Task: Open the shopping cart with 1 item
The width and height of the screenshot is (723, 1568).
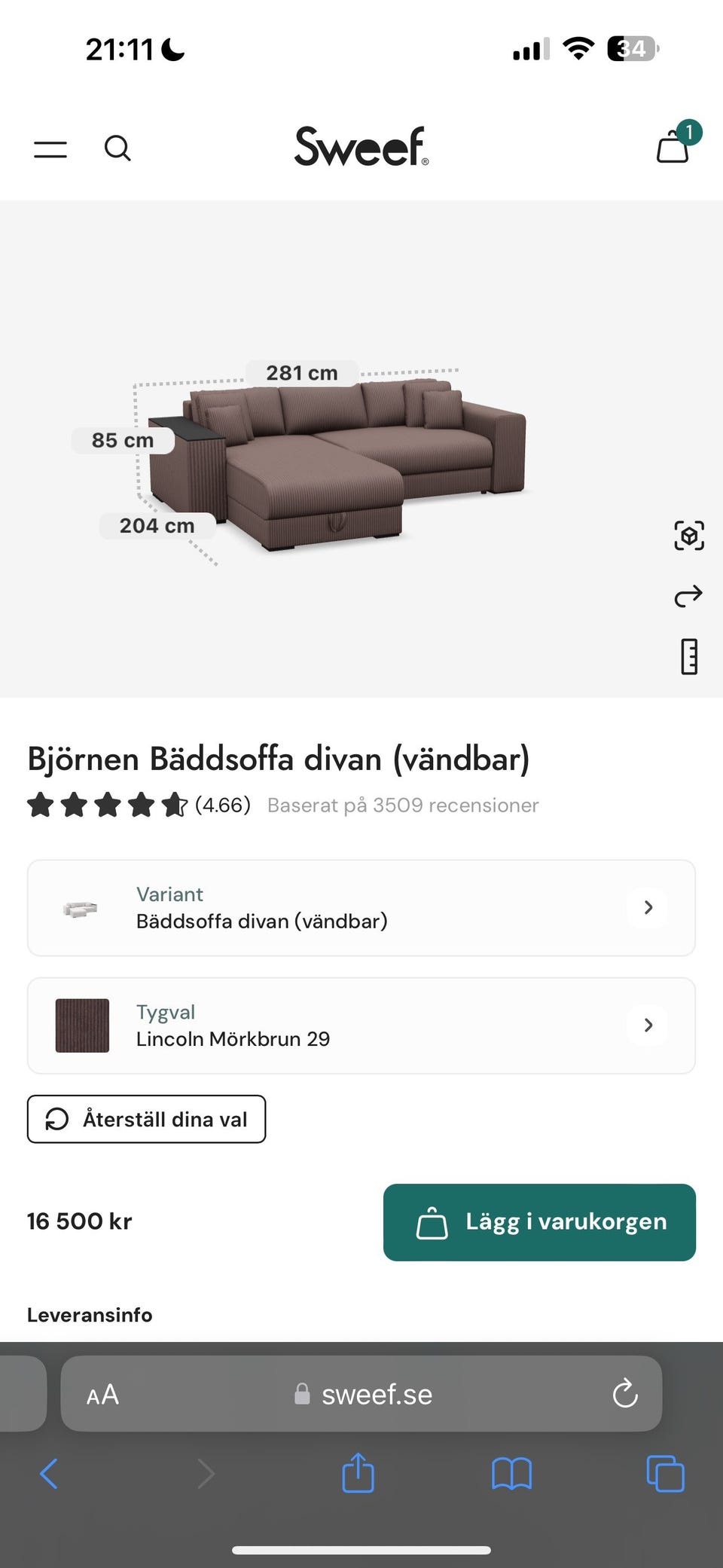Action: click(x=674, y=148)
